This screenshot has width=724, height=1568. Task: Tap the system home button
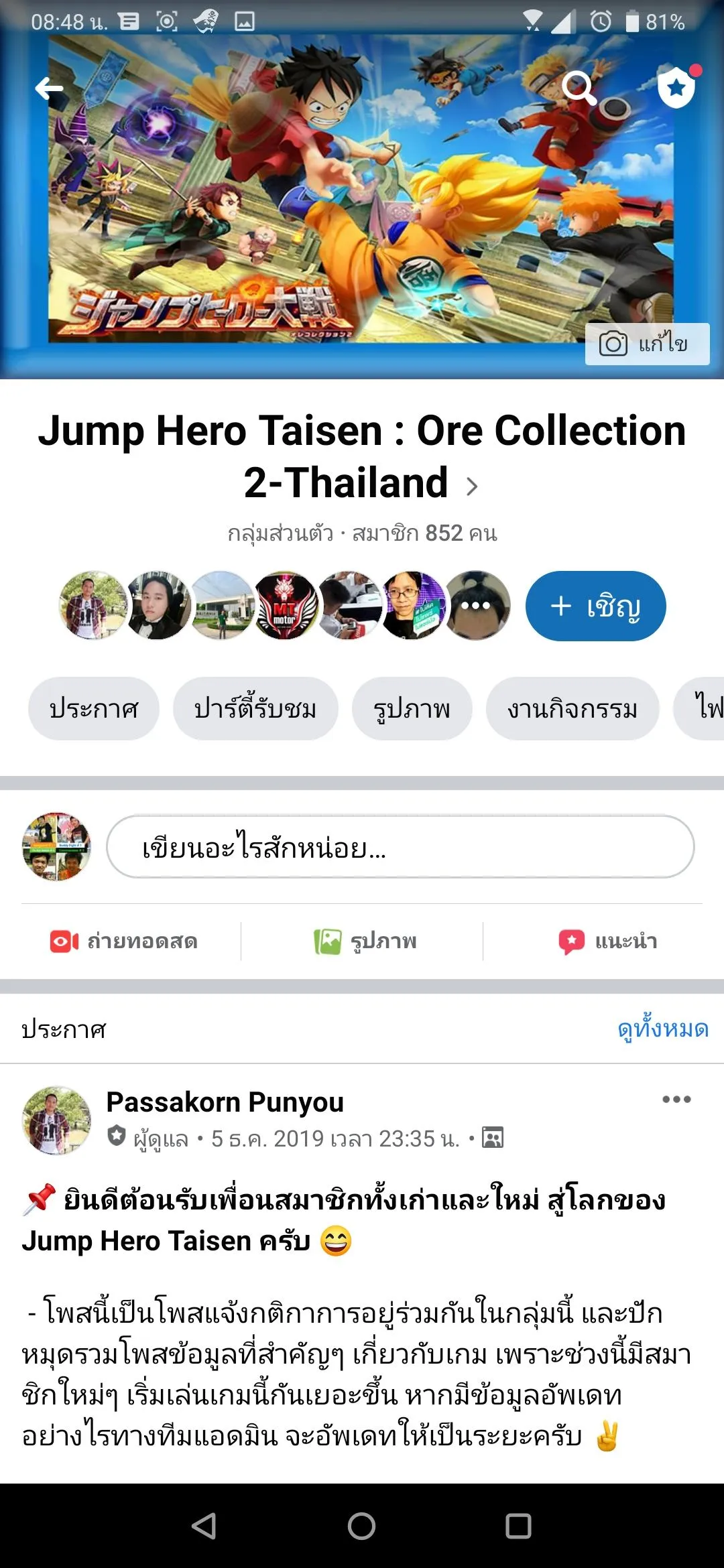click(x=361, y=1526)
